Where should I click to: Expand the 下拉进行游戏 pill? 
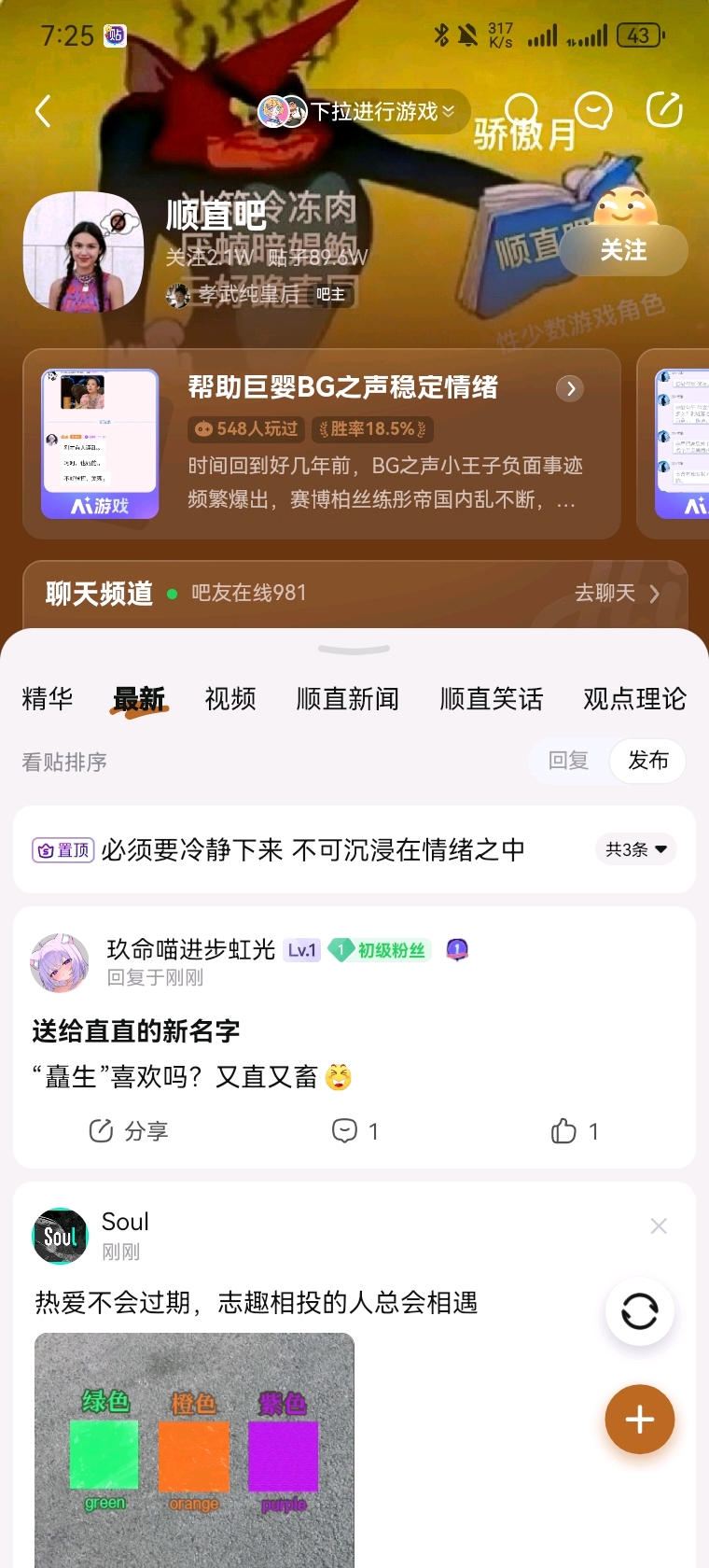(363, 112)
